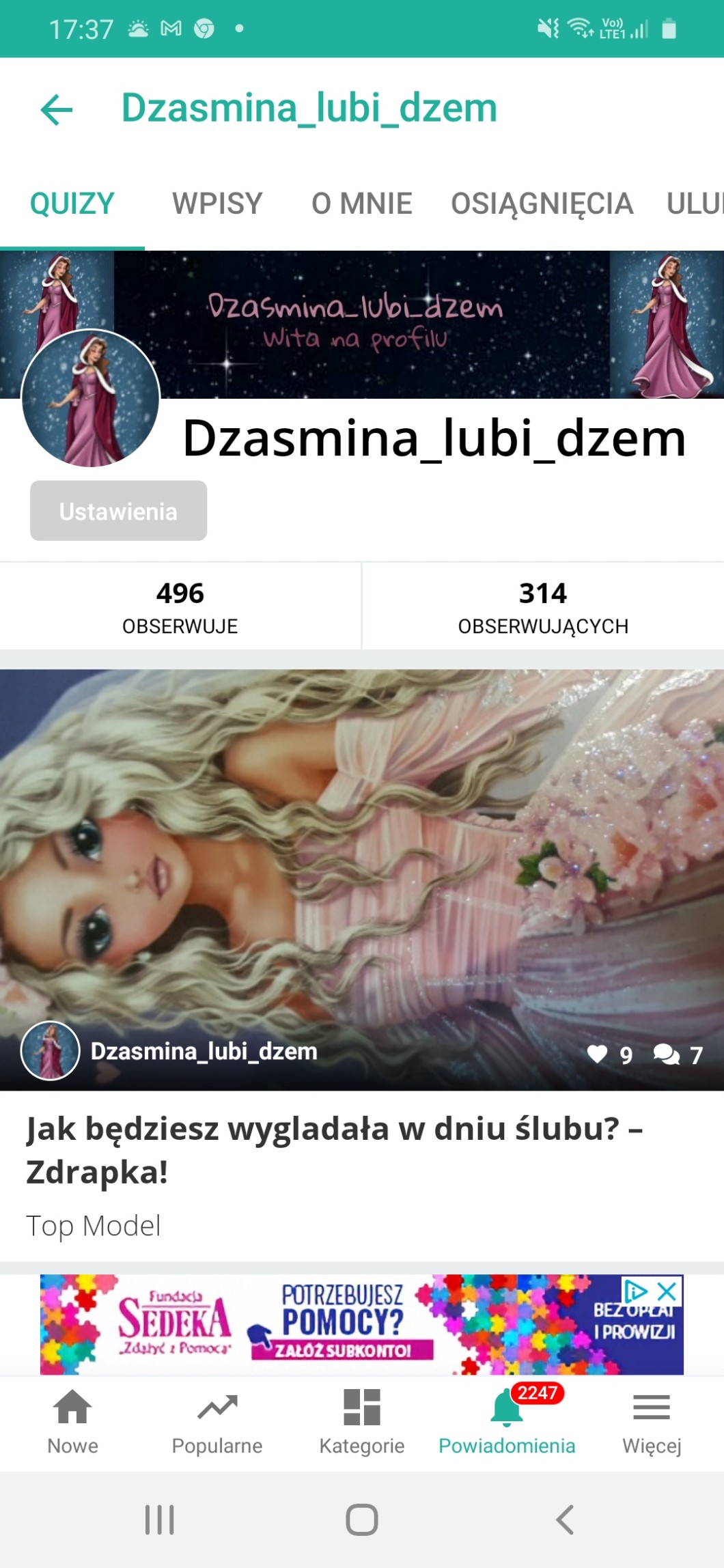724x1568 pixels.
Task: Show the QUIZY tab
Action: [72, 204]
